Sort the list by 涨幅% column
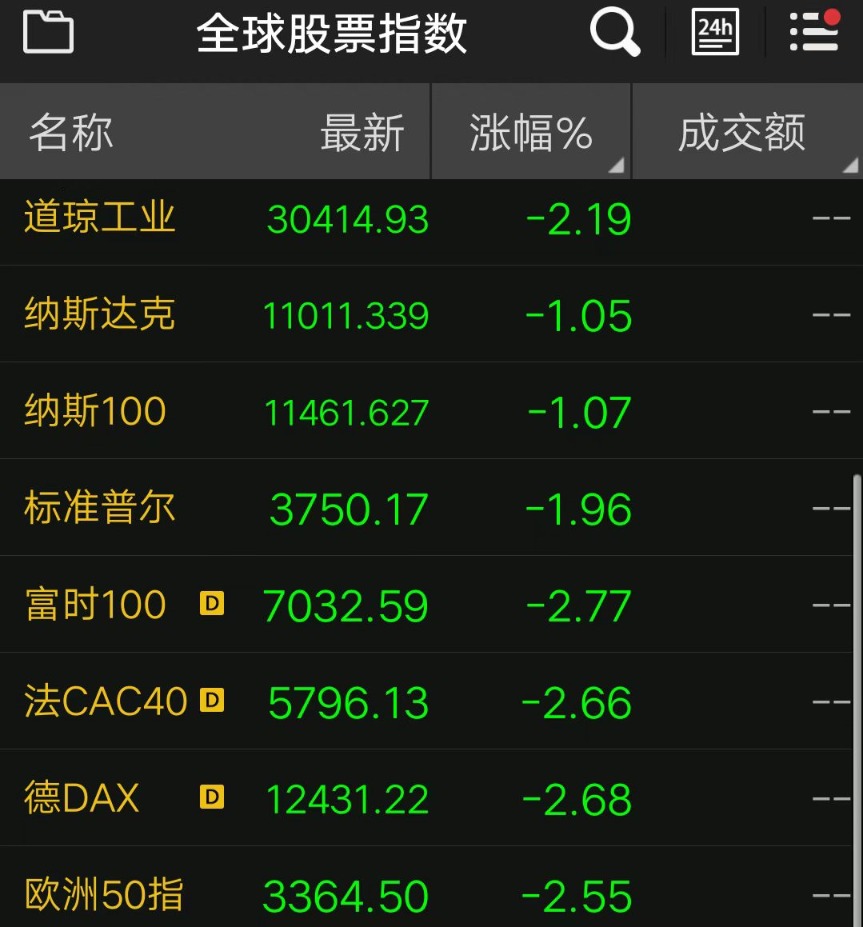Viewport: 863px width, 927px height. (x=531, y=133)
